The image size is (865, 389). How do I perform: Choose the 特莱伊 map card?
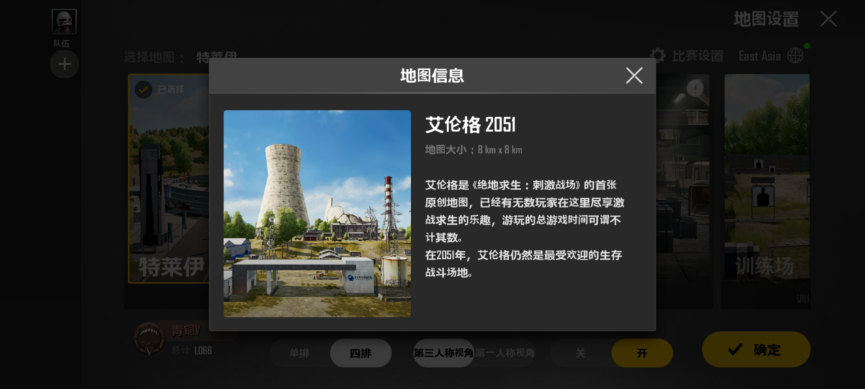point(169,179)
